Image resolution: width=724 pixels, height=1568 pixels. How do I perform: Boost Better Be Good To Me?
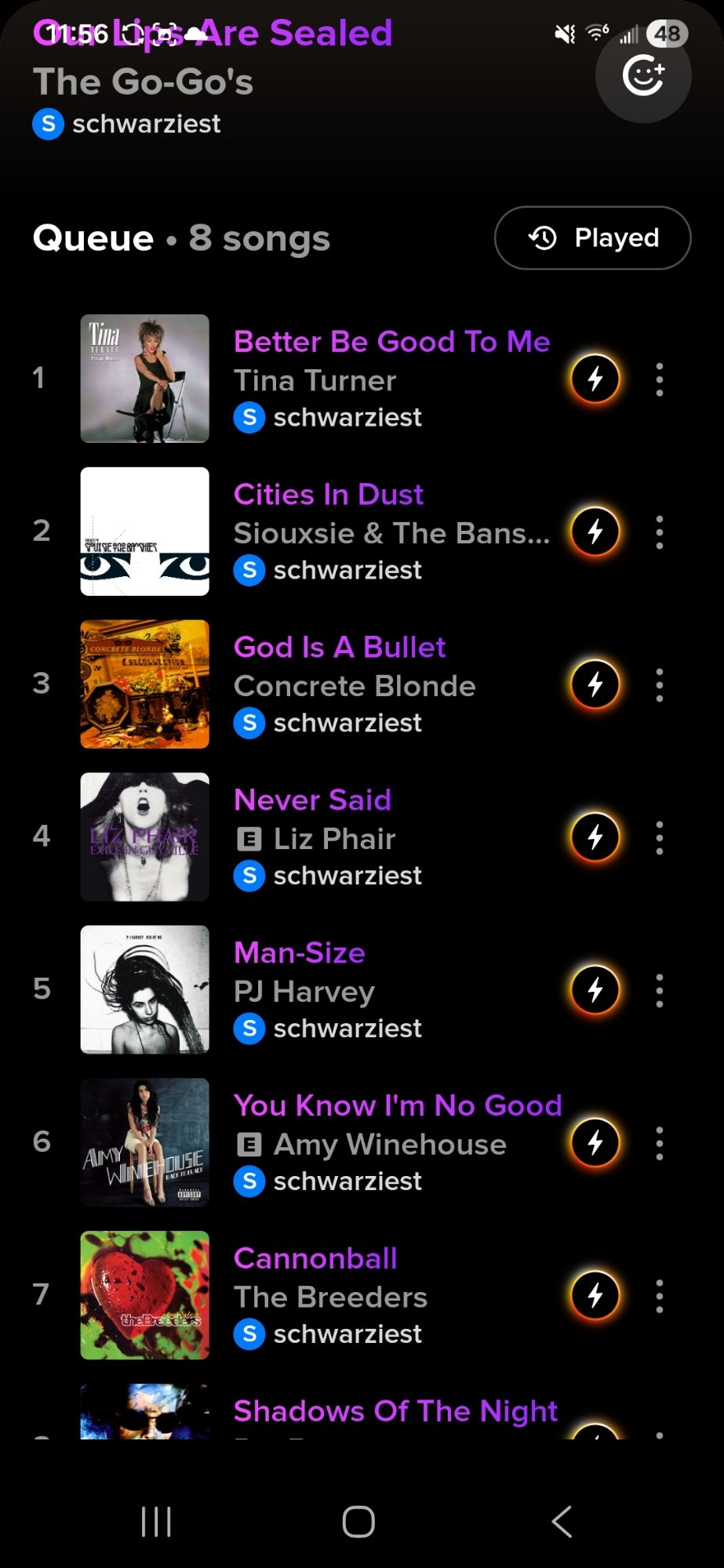click(x=595, y=379)
